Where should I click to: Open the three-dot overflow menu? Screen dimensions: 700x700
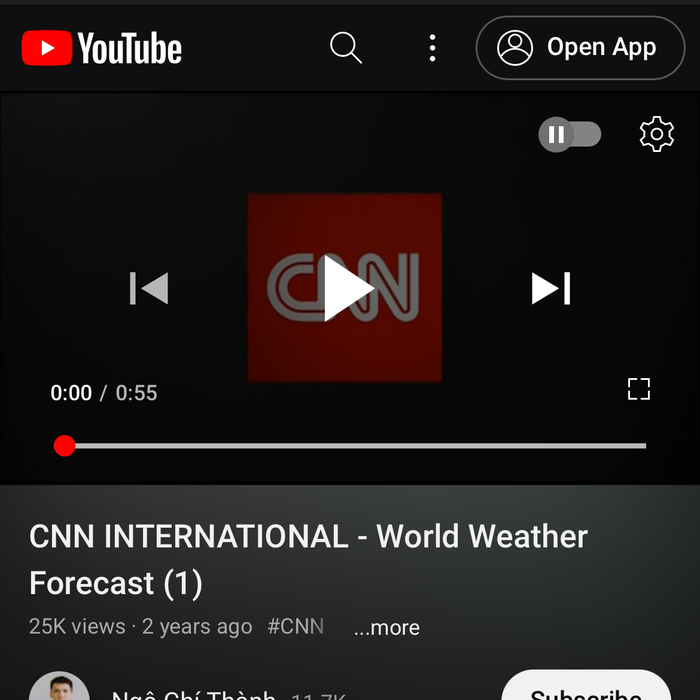432,47
